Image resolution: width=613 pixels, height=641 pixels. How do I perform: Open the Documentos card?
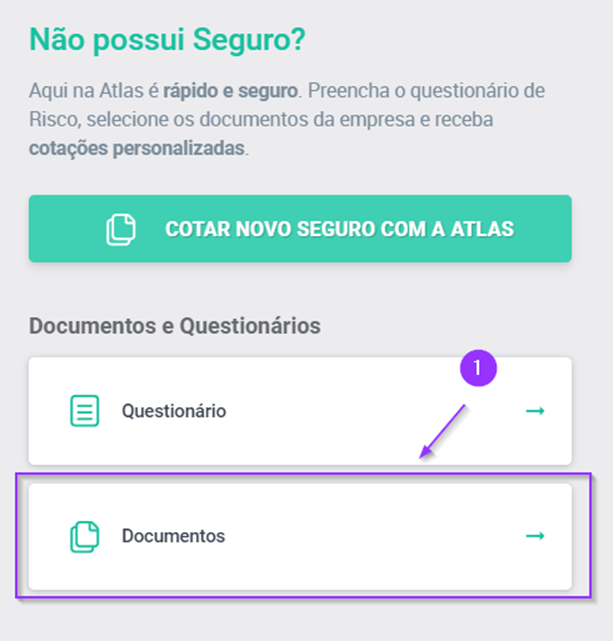click(299, 536)
